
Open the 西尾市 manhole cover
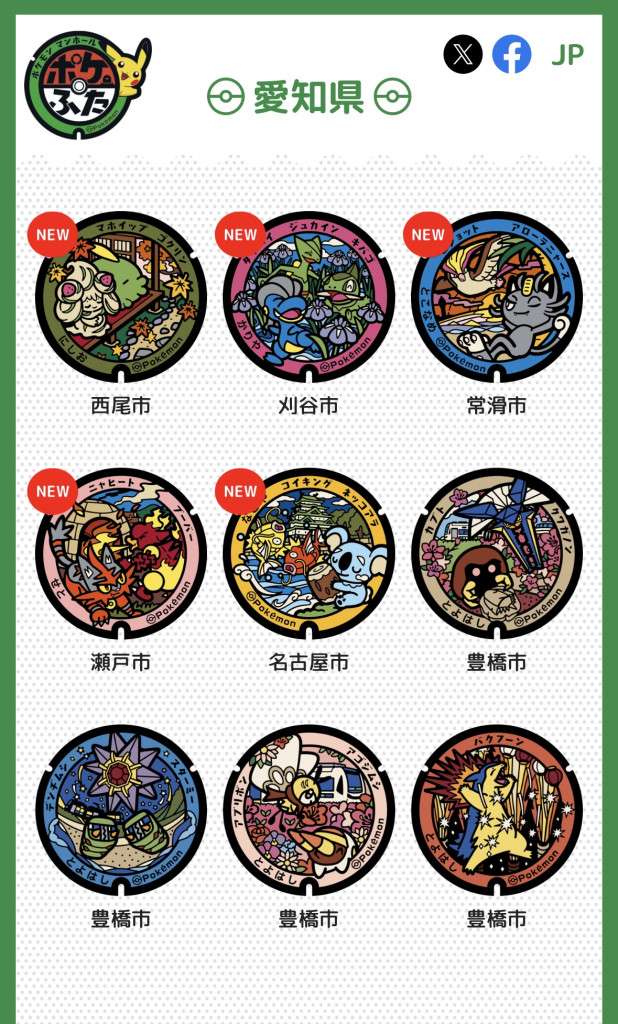(121, 298)
